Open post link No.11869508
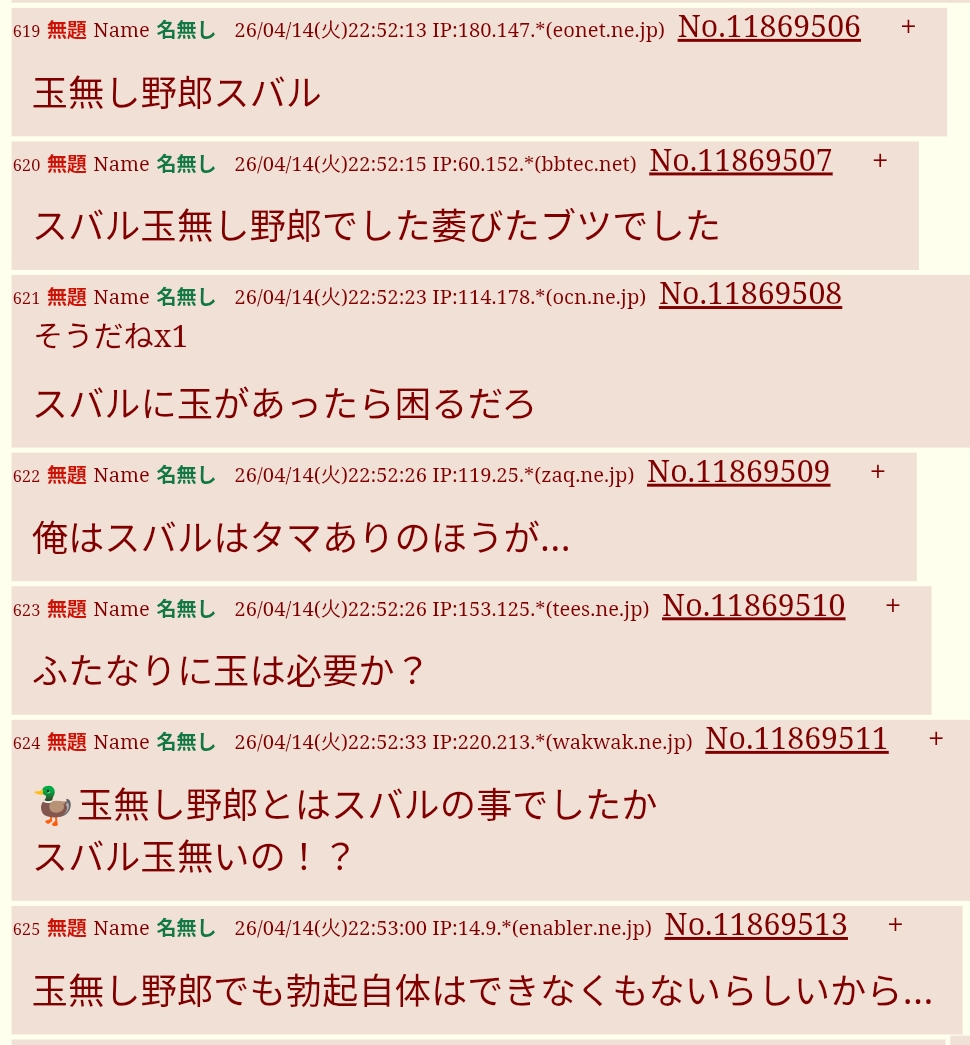 click(x=751, y=295)
